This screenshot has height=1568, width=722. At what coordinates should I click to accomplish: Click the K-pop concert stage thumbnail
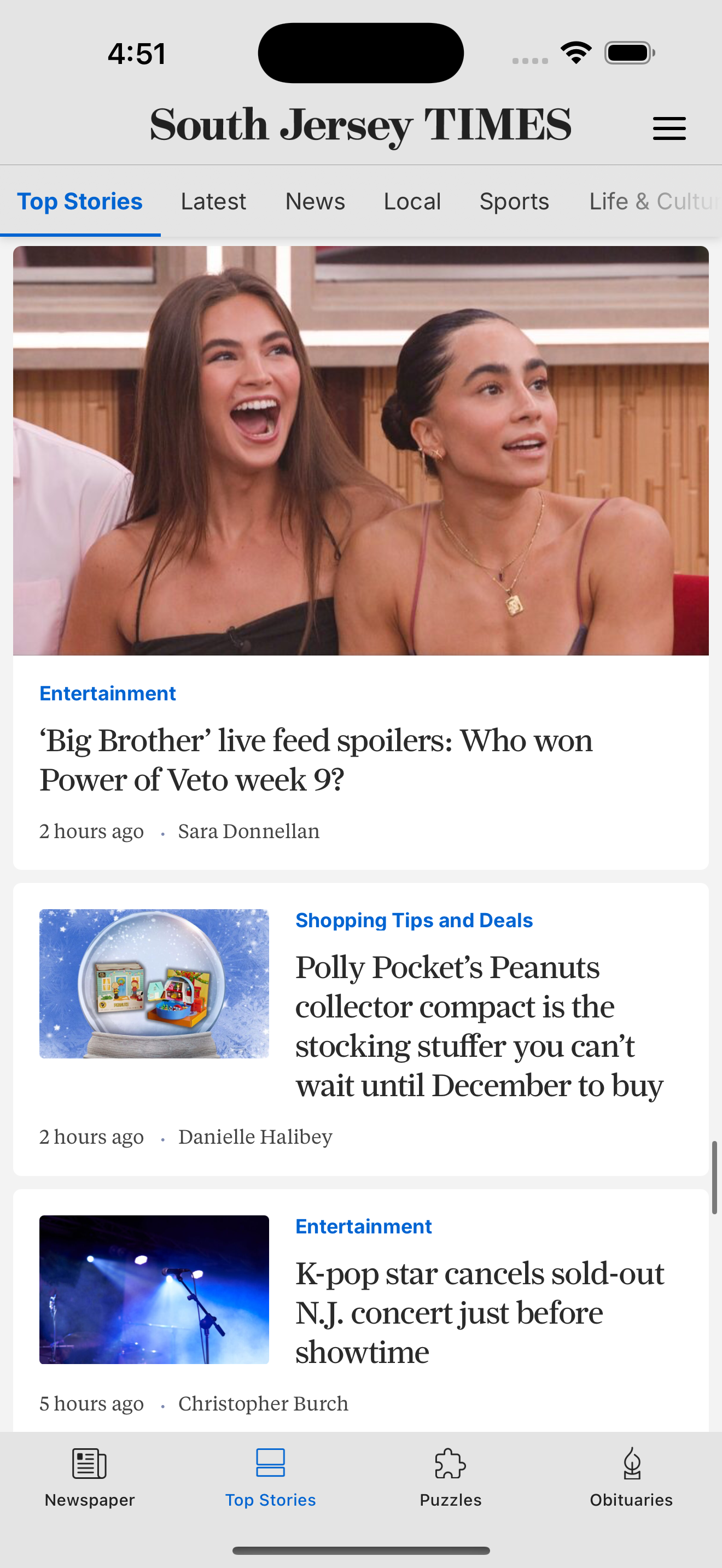click(x=154, y=1289)
